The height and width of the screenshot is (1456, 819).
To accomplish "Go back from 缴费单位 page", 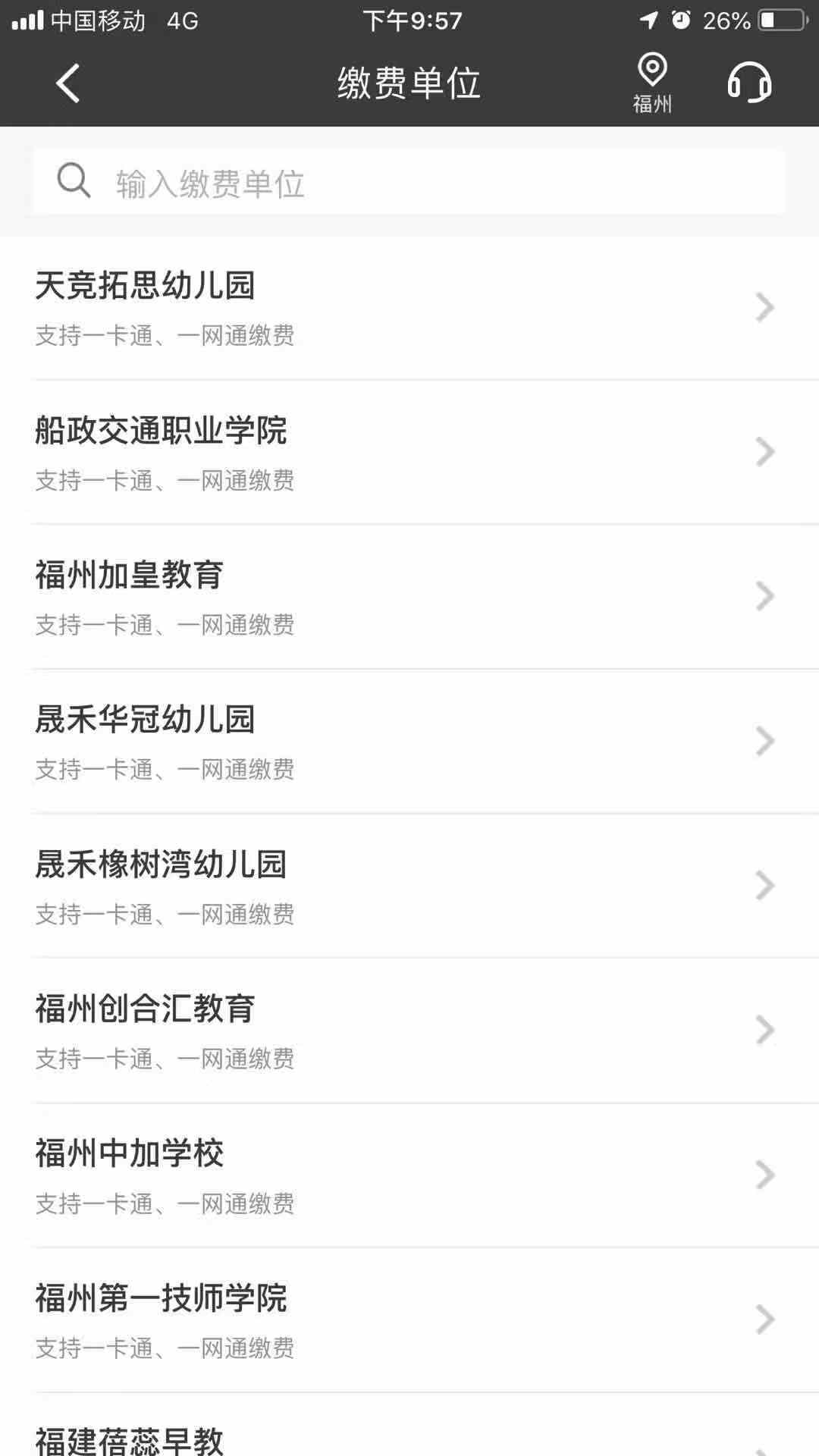I will pyautogui.click(x=67, y=83).
